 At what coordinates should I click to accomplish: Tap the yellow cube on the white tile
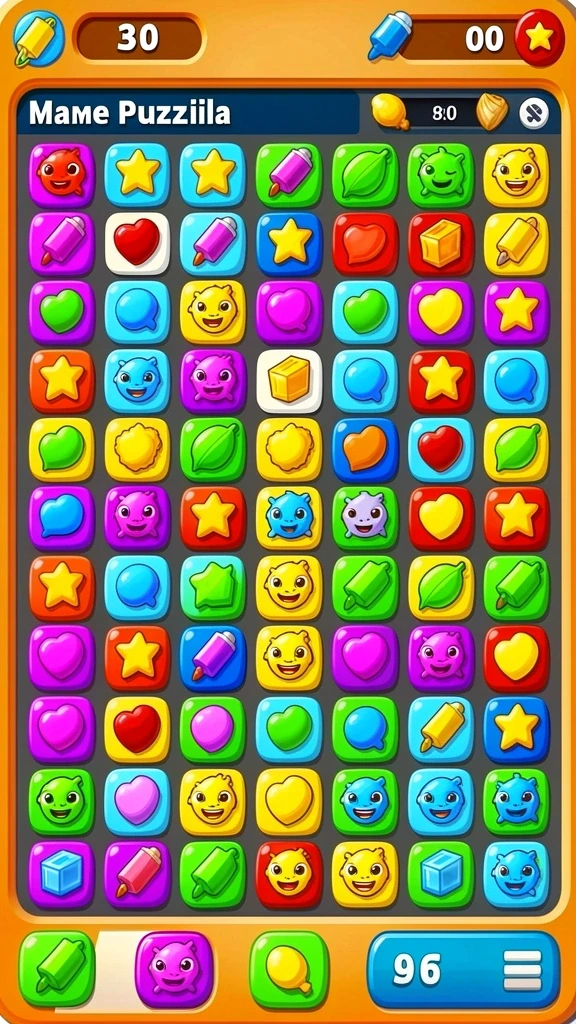click(289, 381)
